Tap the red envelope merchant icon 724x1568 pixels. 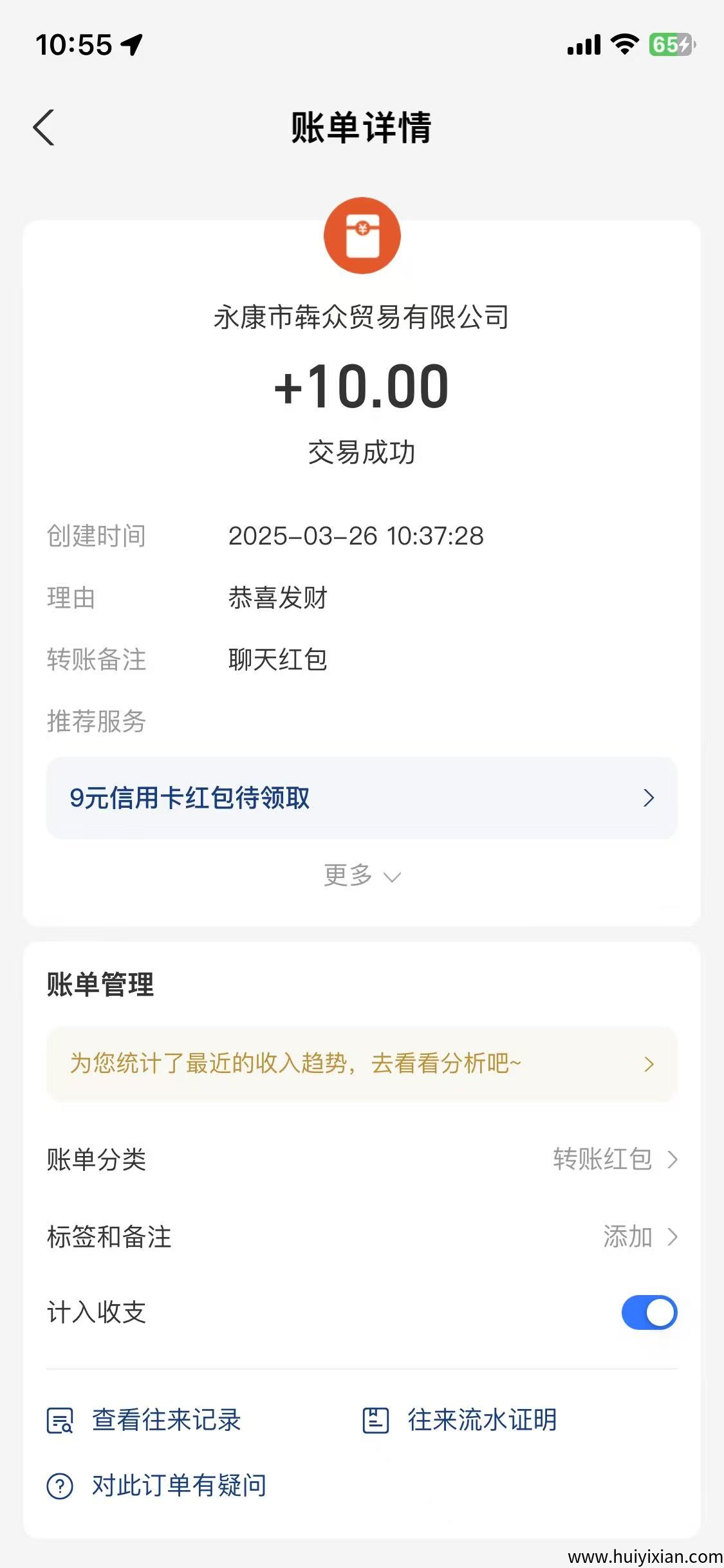[362, 236]
